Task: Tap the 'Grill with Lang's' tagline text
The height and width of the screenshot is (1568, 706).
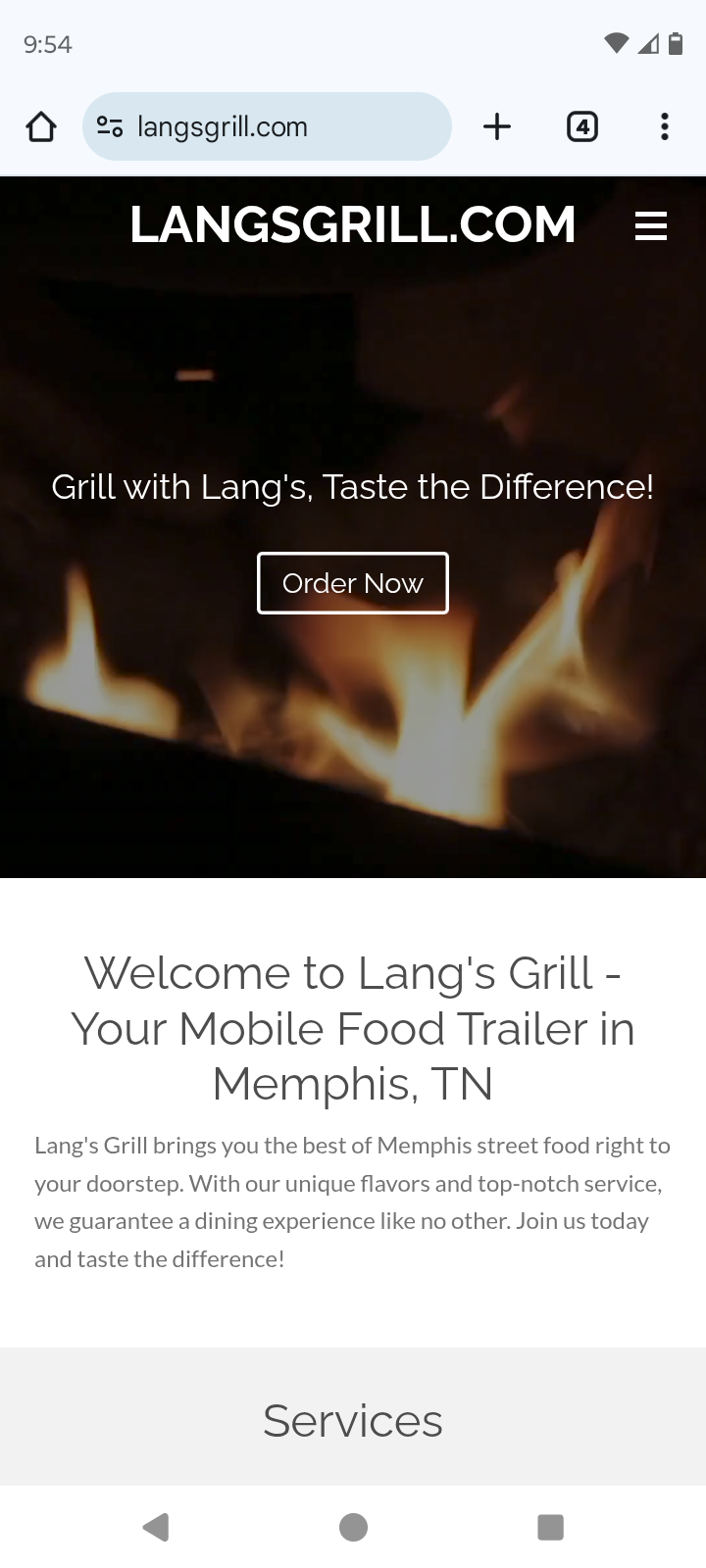Action: point(353,486)
